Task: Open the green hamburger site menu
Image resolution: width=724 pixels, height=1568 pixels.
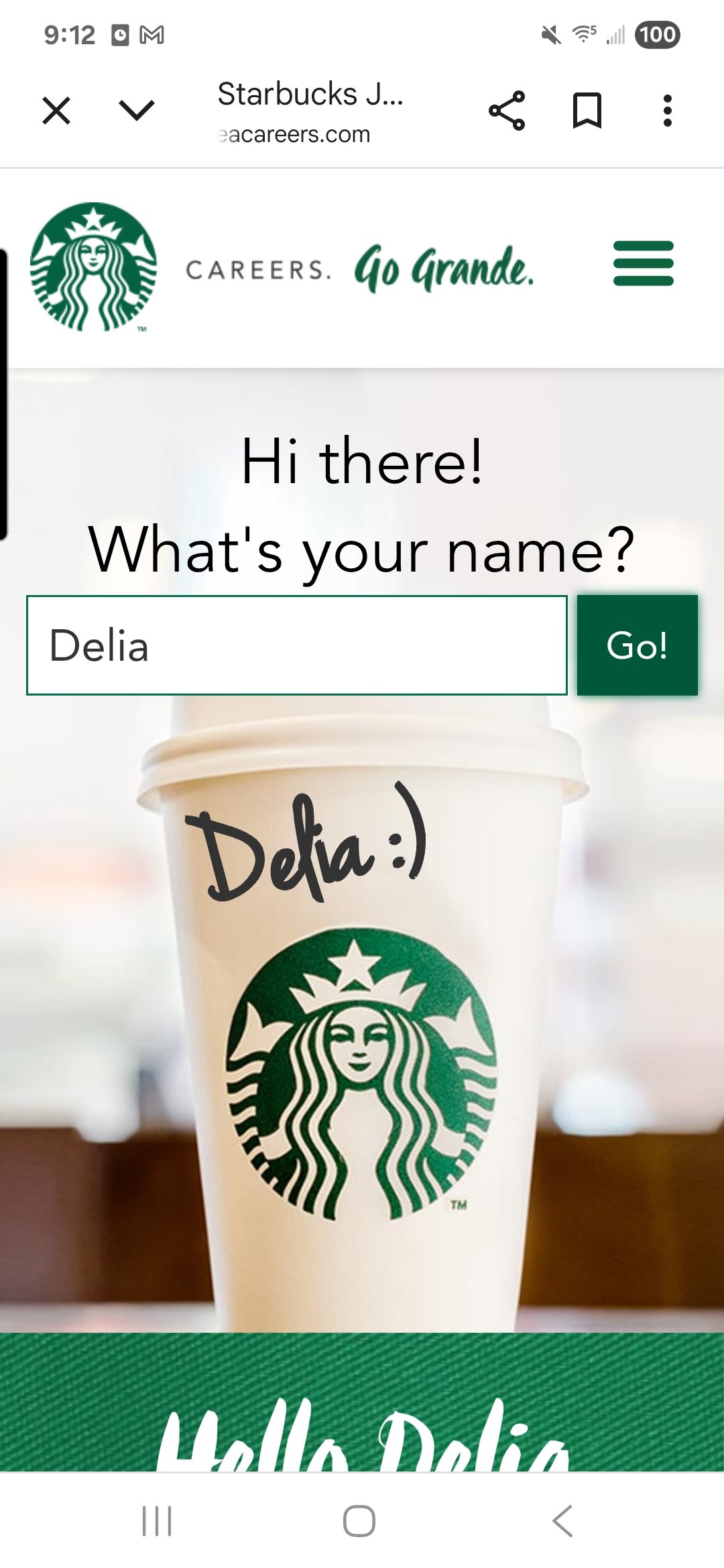Action: click(643, 263)
